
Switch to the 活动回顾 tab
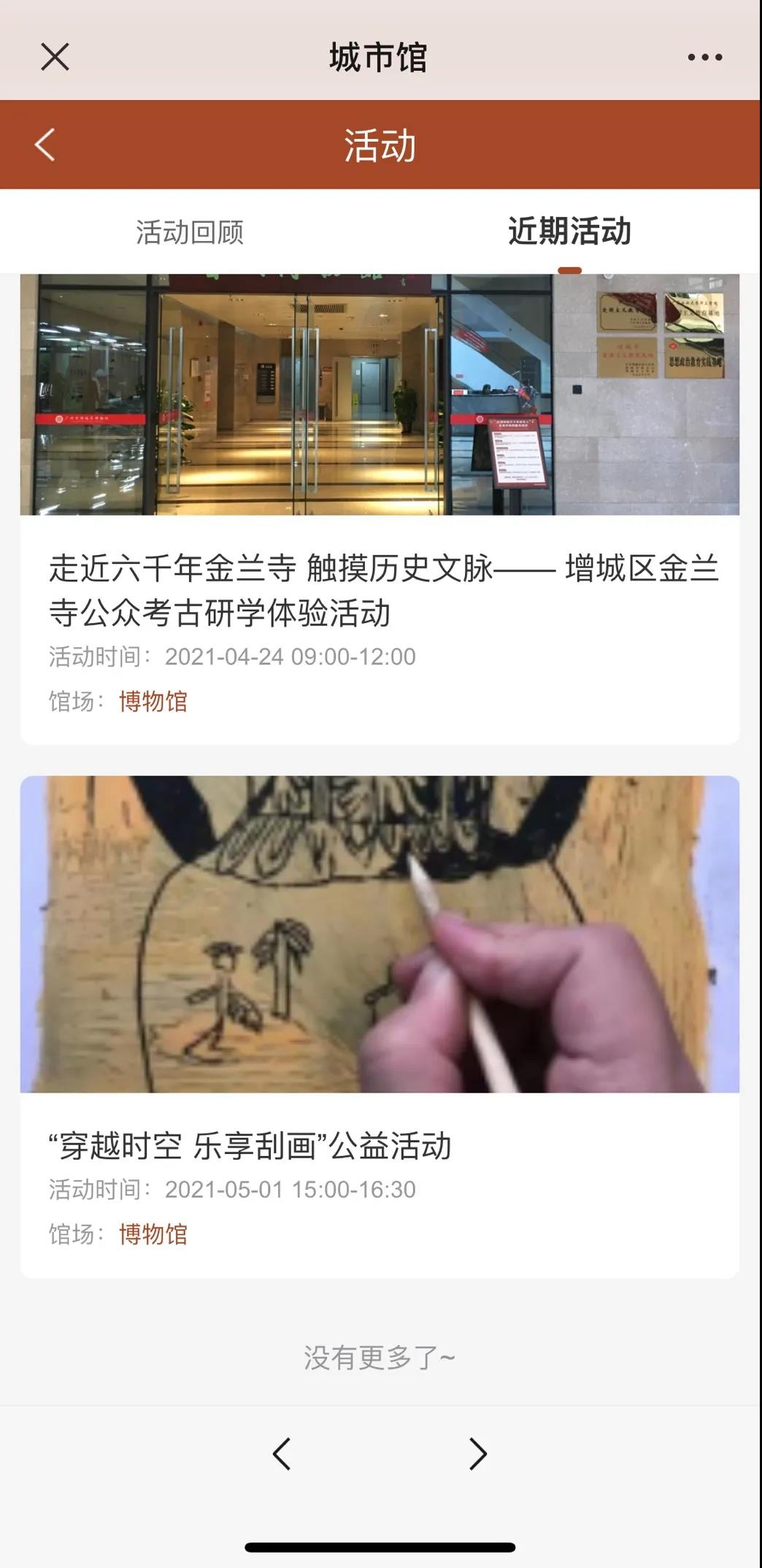coord(190,232)
